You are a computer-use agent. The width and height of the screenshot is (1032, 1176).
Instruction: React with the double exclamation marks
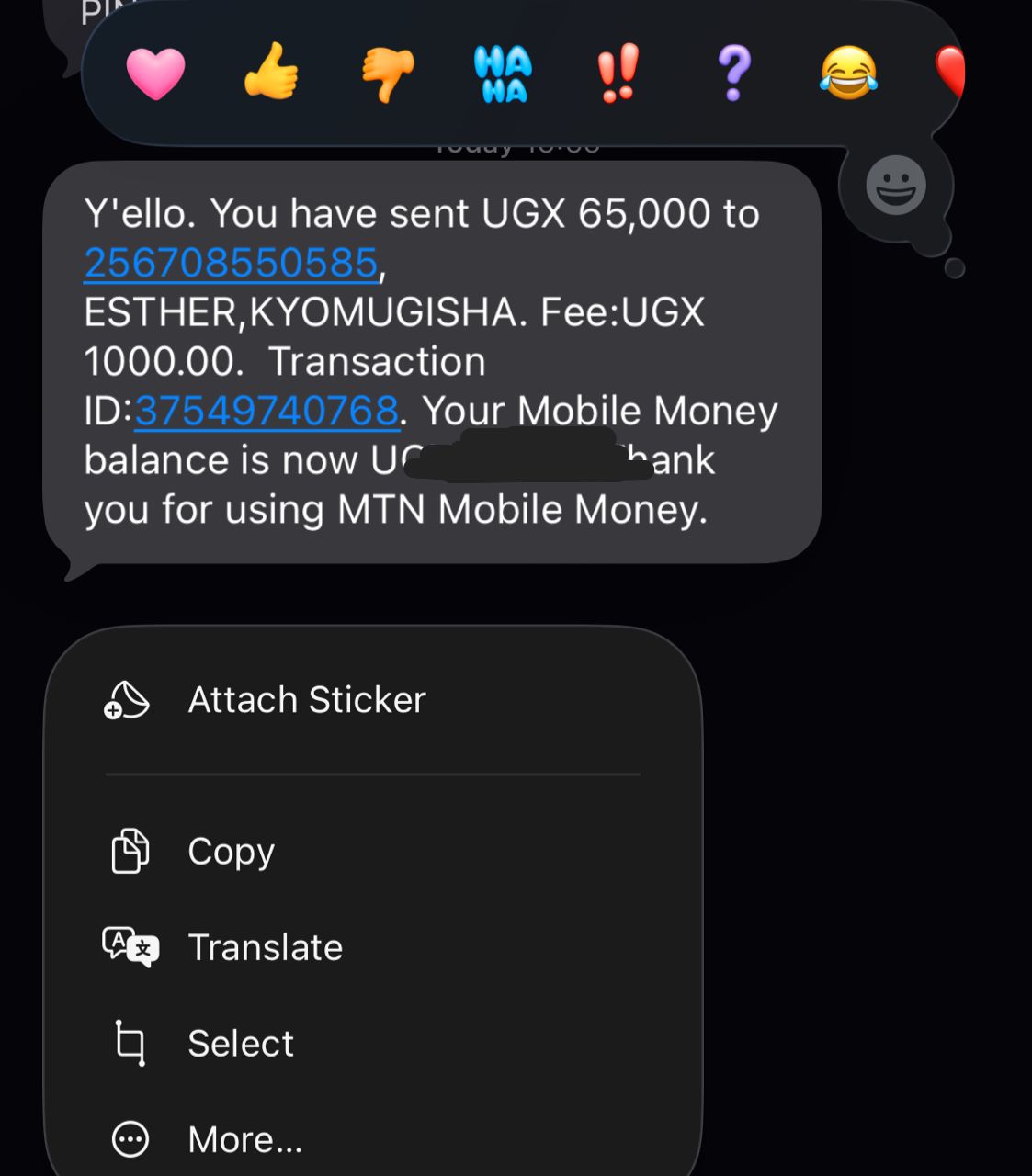(x=618, y=73)
